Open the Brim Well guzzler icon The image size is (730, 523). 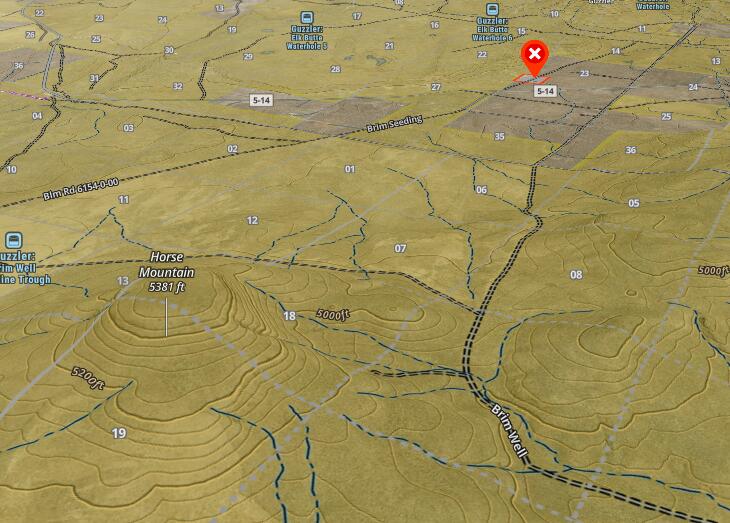[x=14, y=240]
